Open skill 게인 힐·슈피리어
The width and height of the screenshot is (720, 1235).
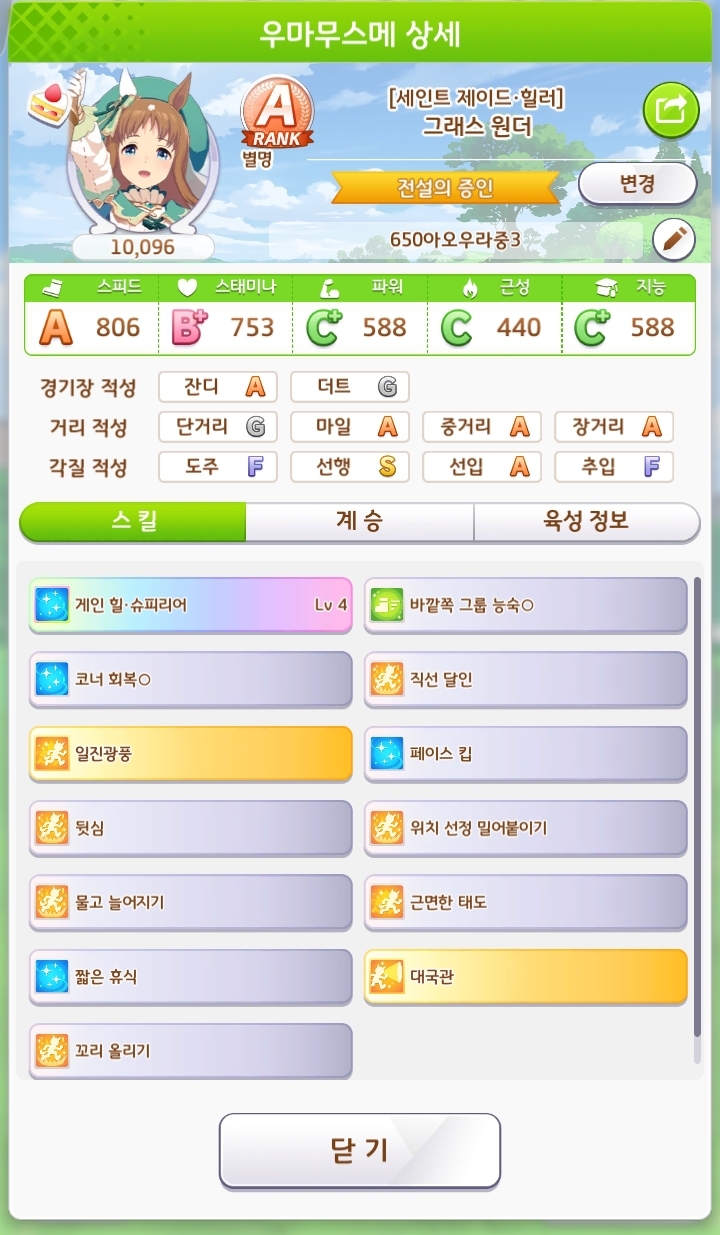(x=190, y=604)
